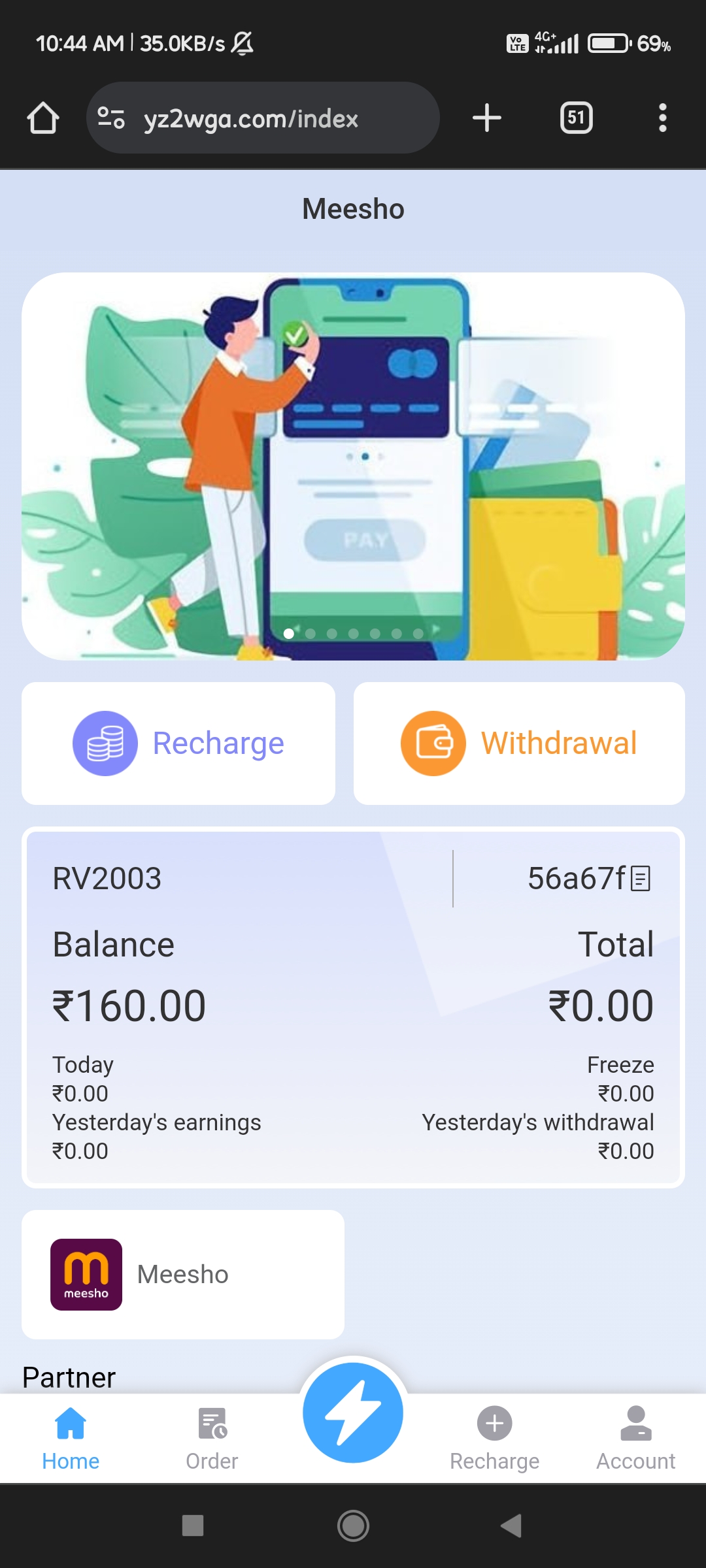
Task: Switch to the Home tab
Action: (71, 1438)
